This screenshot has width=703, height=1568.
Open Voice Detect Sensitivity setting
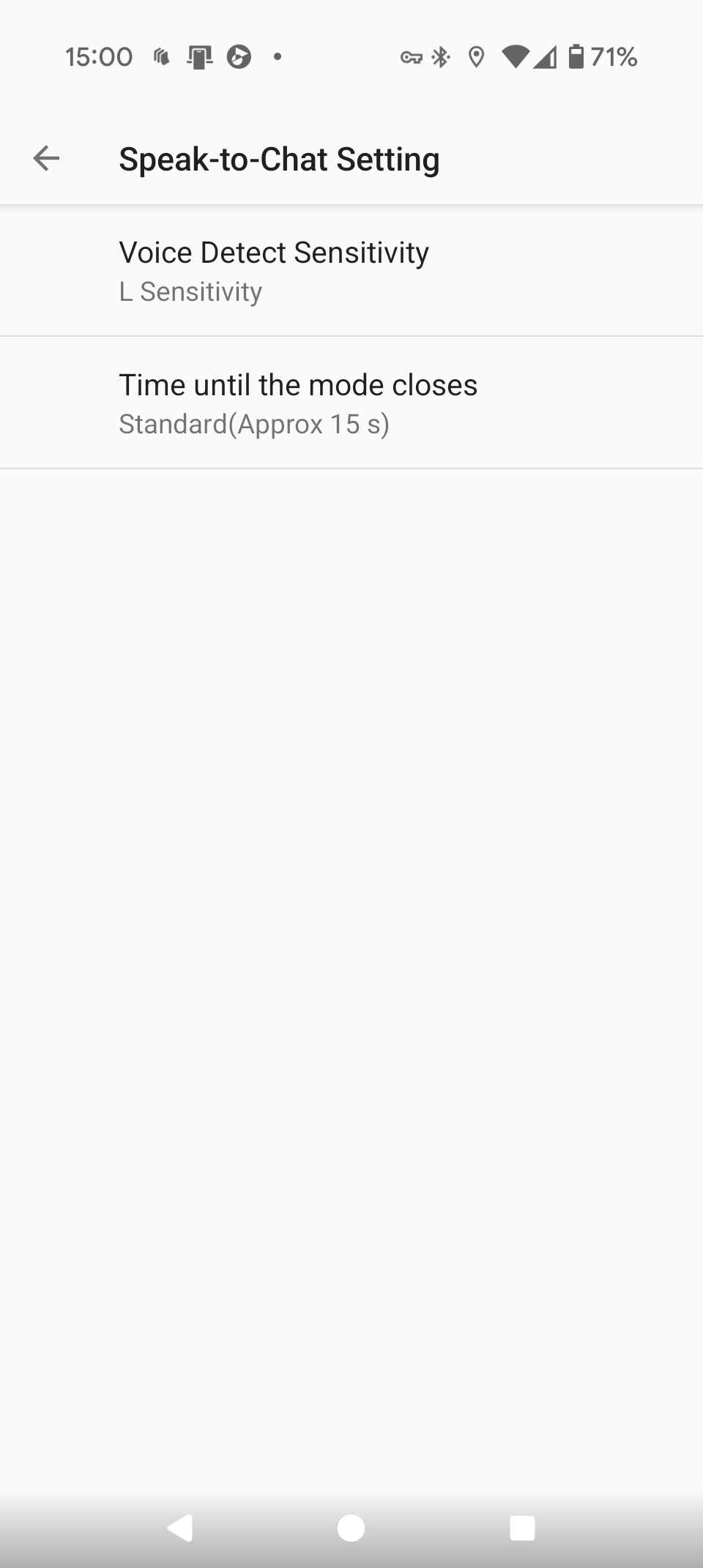[351, 271]
